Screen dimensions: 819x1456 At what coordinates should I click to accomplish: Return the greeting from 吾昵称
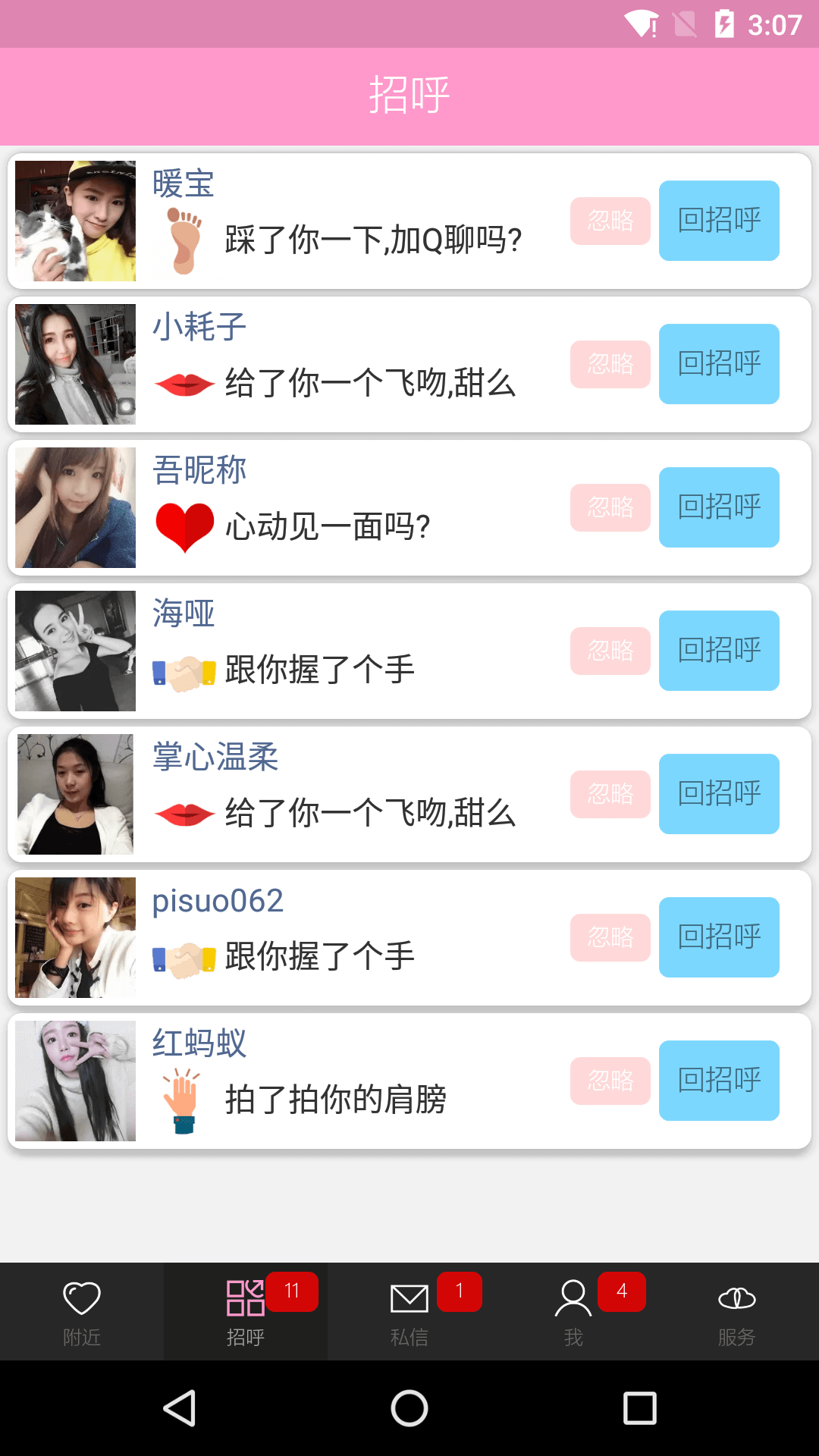click(719, 507)
